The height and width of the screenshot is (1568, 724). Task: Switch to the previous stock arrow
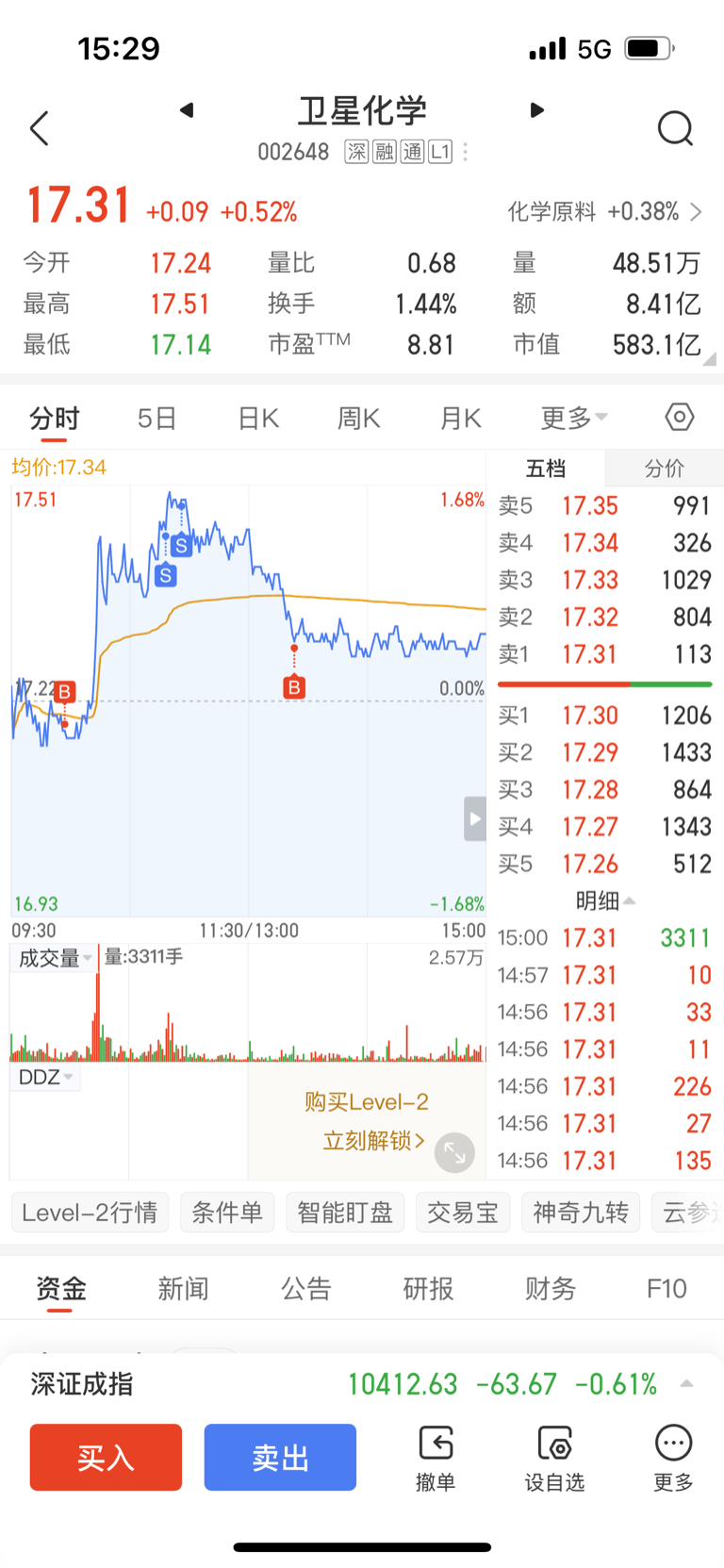click(187, 110)
